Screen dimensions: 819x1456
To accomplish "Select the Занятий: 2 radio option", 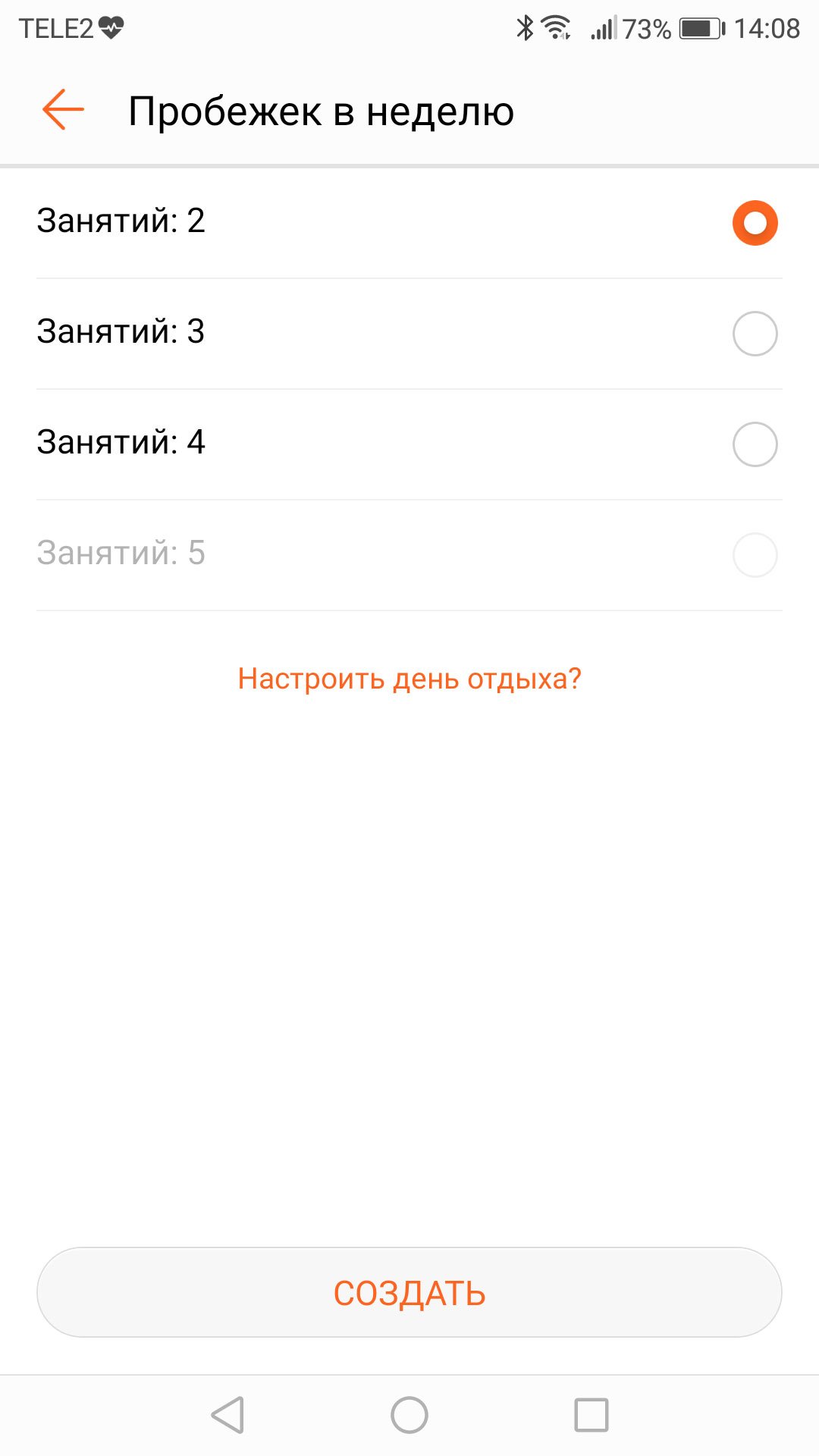I will tap(409, 223).
